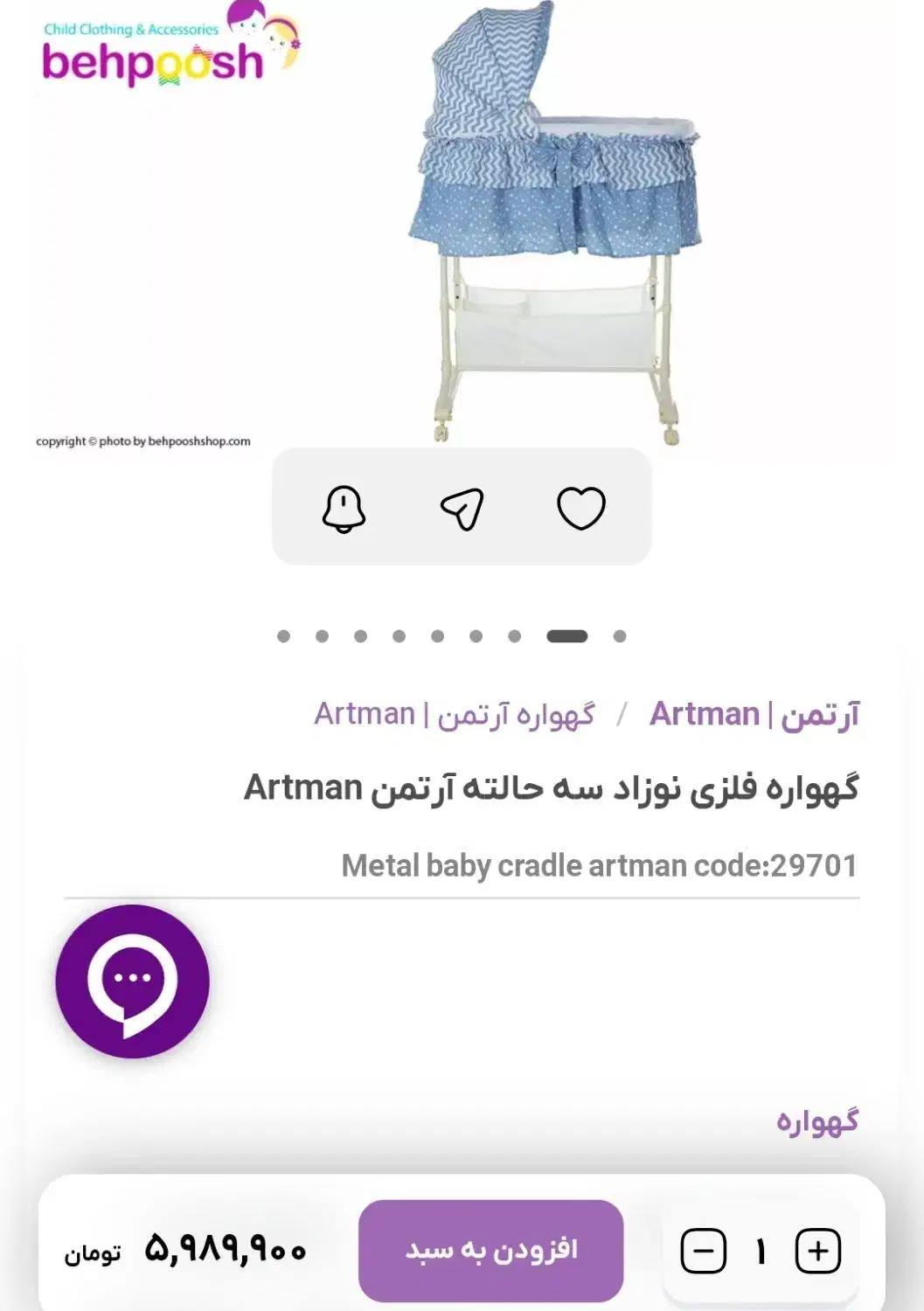Tap the notification bell icon
Image resolution: width=924 pixels, height=1311 pixels.
tap(344, 508)
